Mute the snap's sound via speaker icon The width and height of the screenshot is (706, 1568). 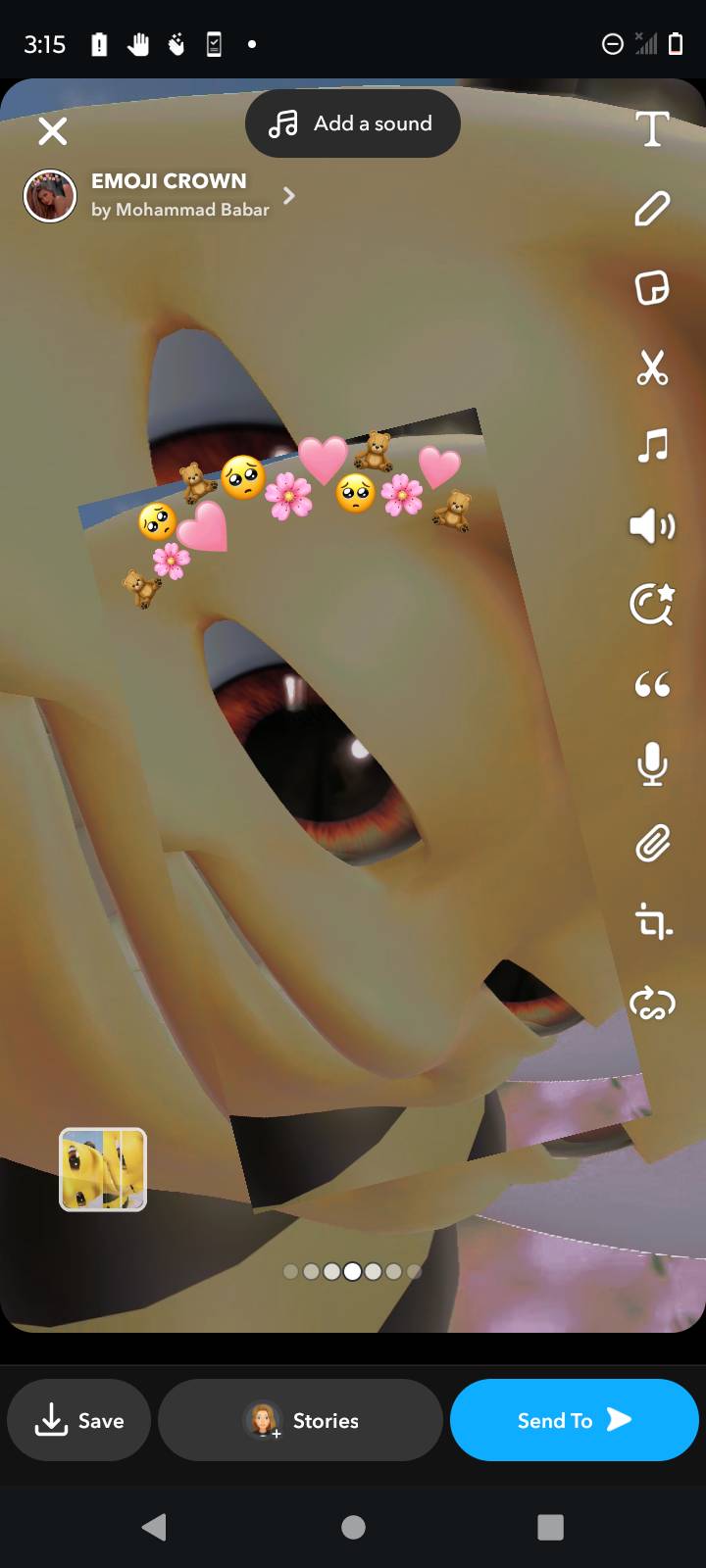click(x=652, y=526)
